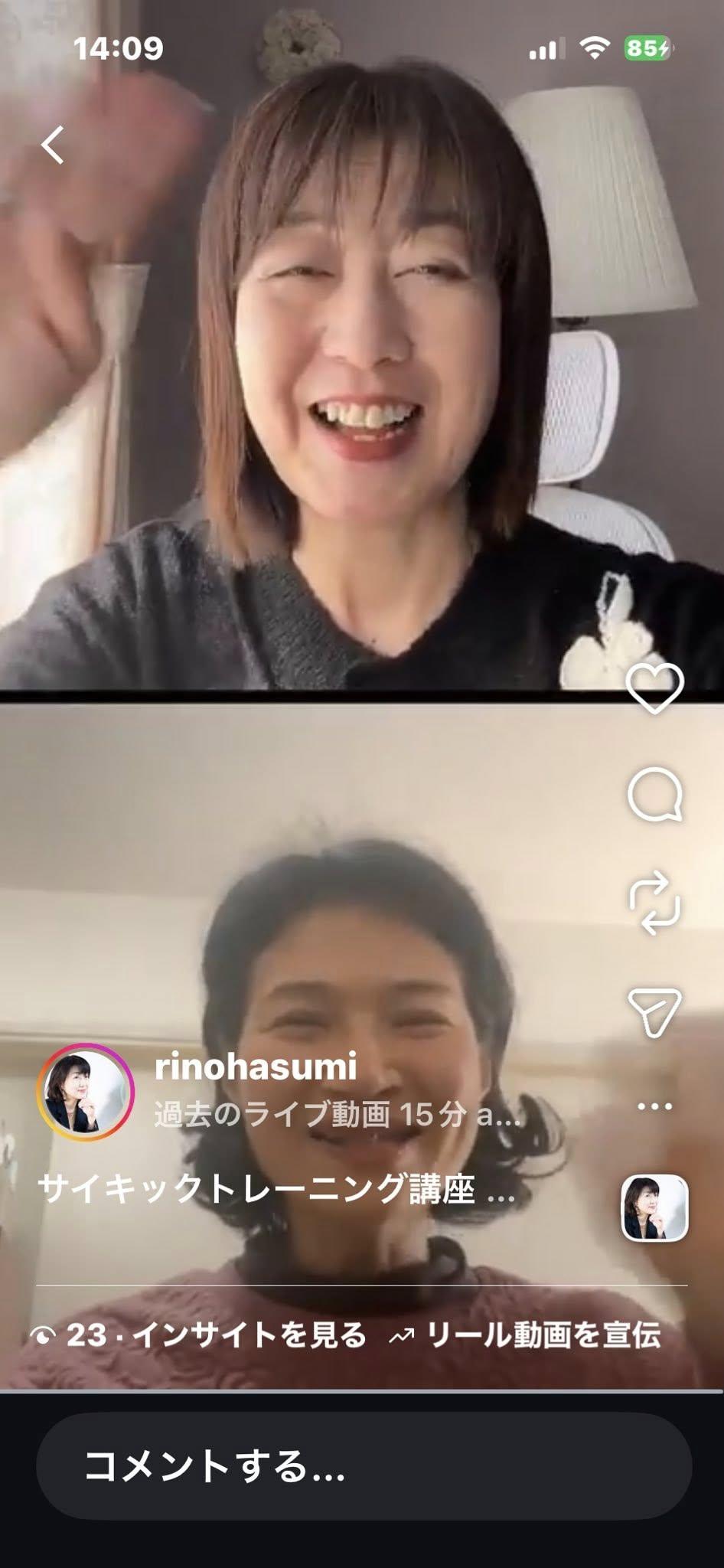This screenshot has height=1568, width=724.
Task: Like this live video with the heart
Action: tap(655, 688)
